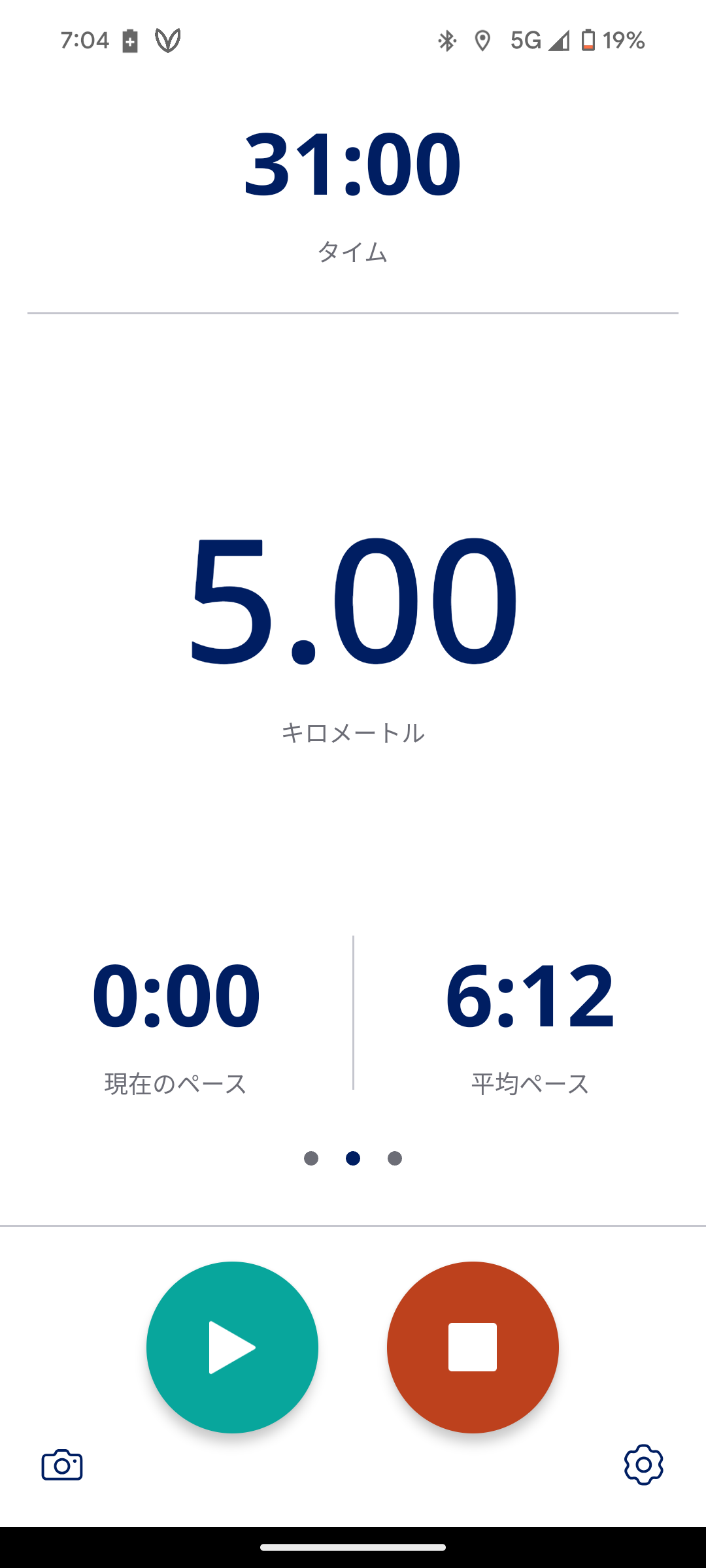Open run settings via the gear icon
The image size is (706, 1568).
pyautogui.click(x=643, y=1465)
